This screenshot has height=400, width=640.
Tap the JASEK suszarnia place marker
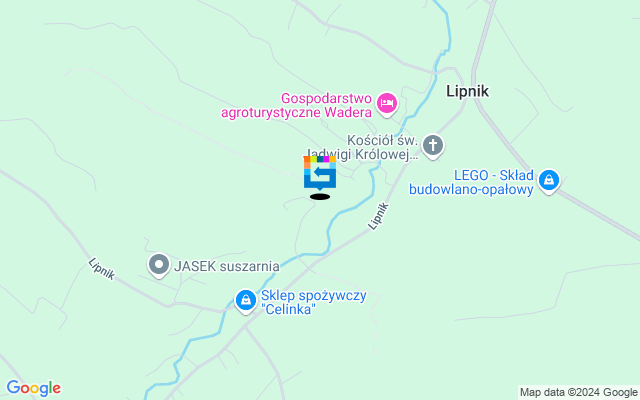(159, 266)
